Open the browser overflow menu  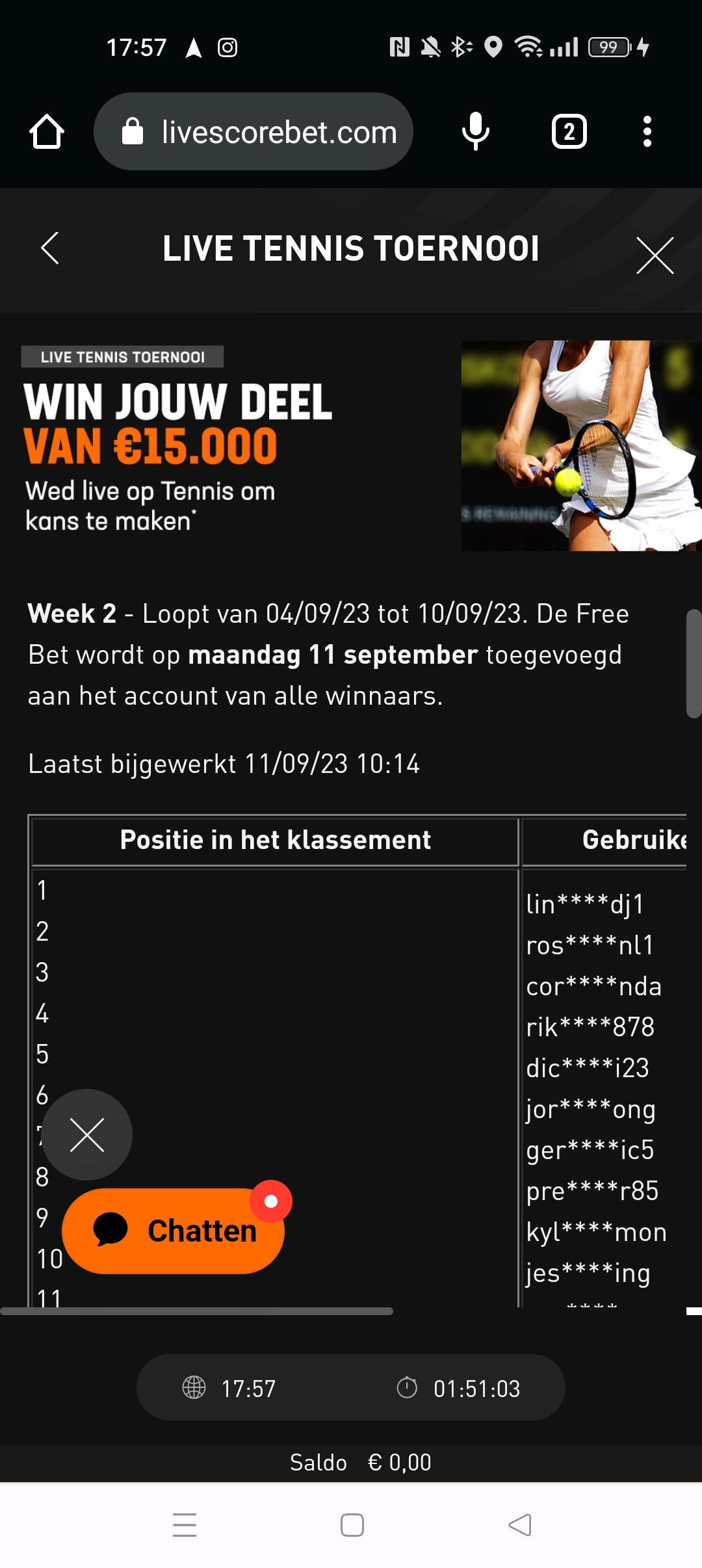point(647,132)
